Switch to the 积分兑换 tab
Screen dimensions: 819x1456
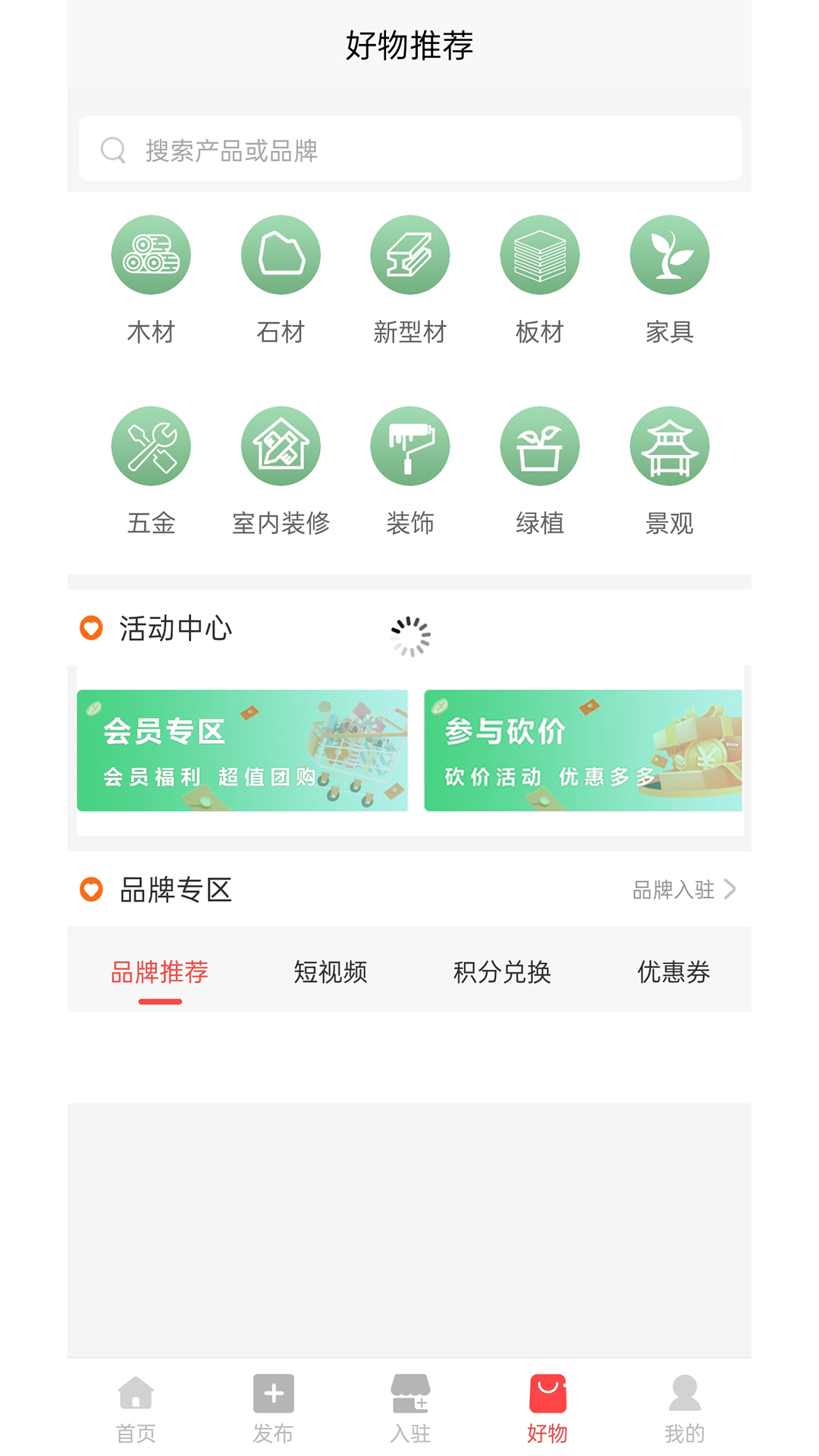502,971
